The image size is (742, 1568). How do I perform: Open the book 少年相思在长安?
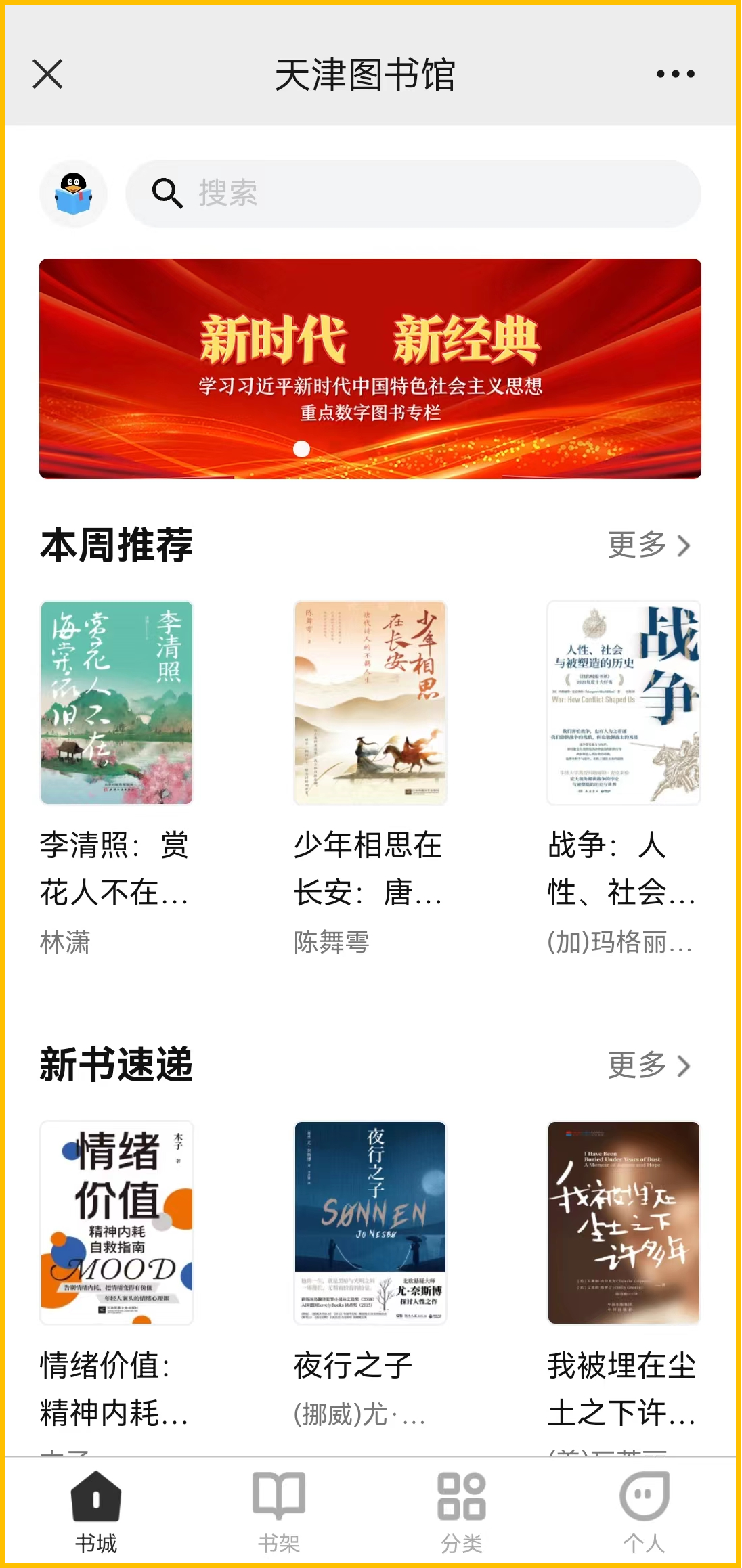(x=370, y=702)
